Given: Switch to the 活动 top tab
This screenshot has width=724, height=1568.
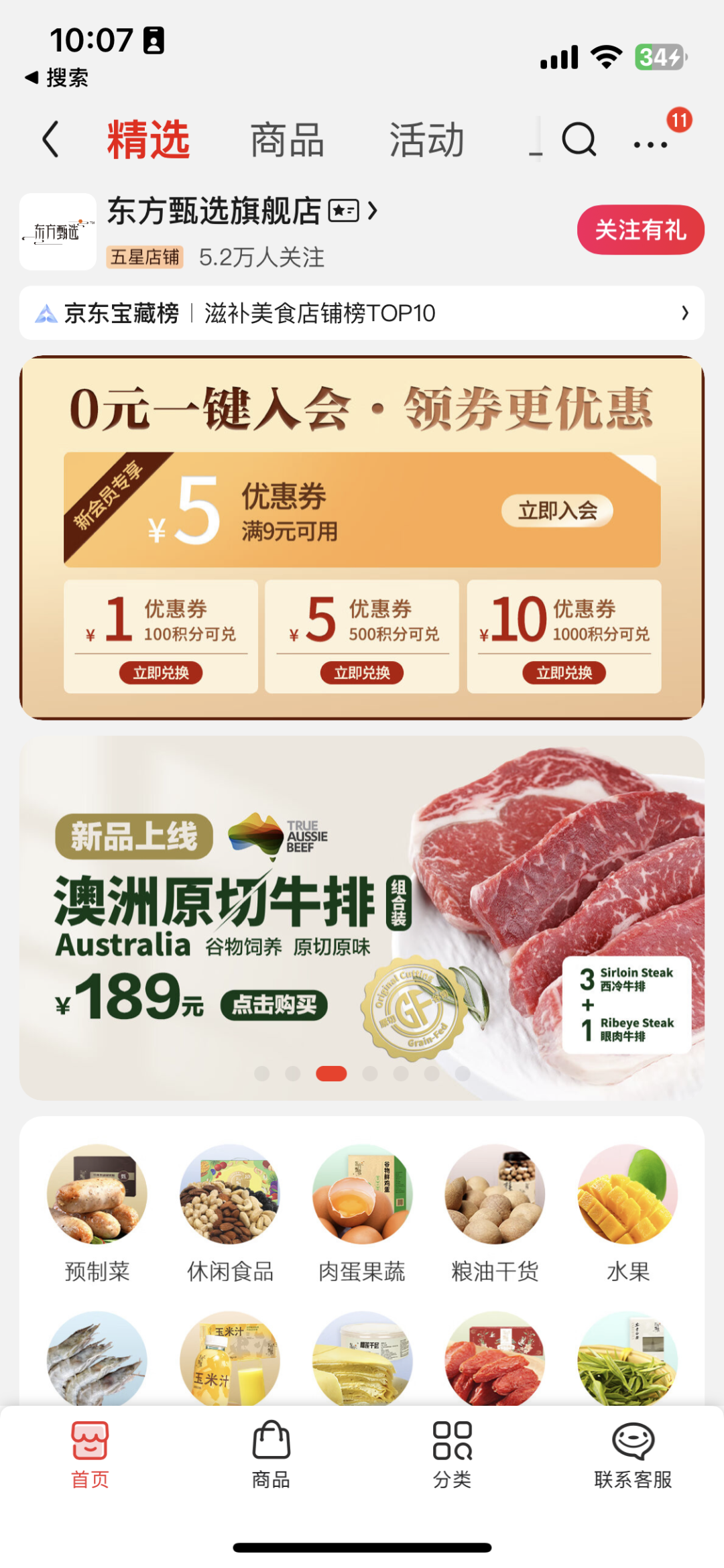Looking at the screenshot, I should coord(426,141).
